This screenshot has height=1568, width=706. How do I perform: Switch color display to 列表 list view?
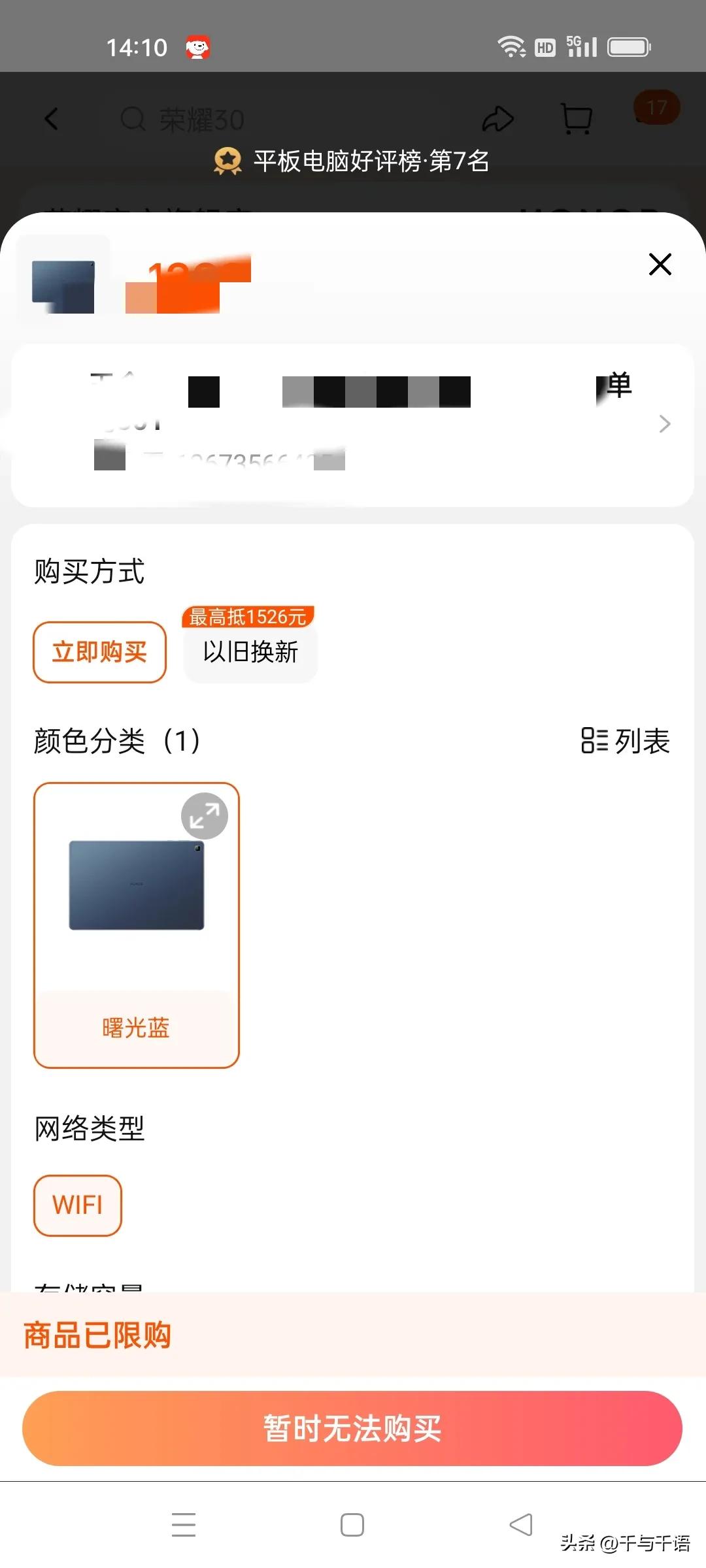point(624,741)
